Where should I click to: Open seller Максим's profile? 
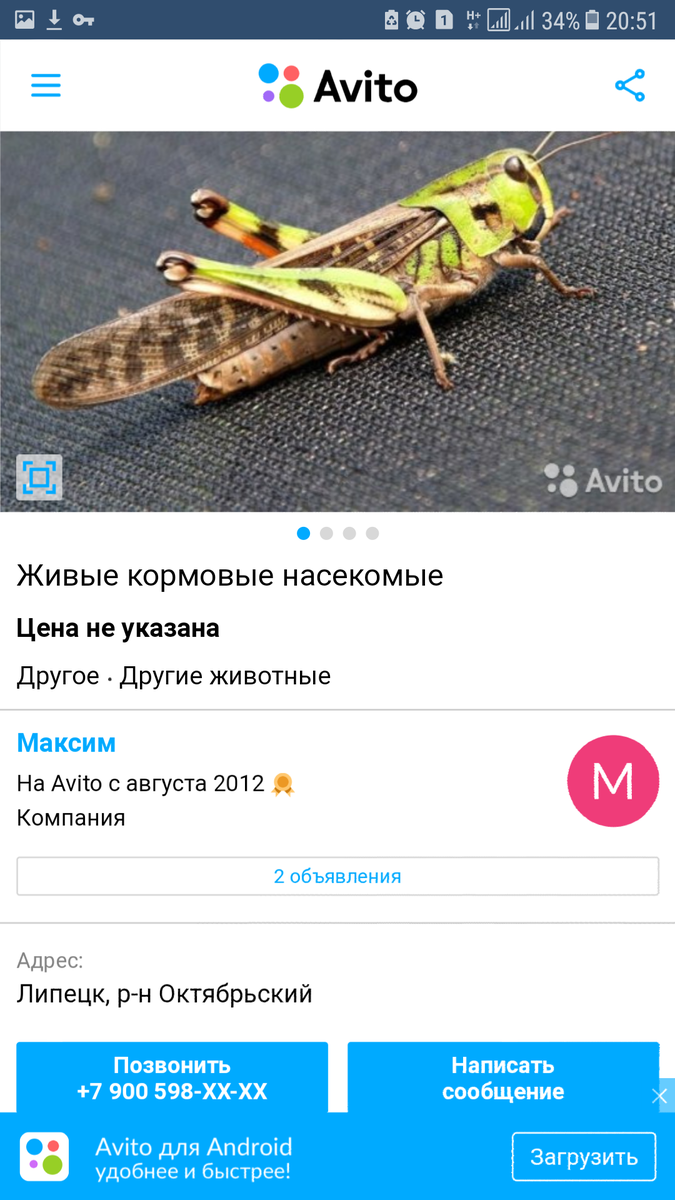(x=66, y=743)
